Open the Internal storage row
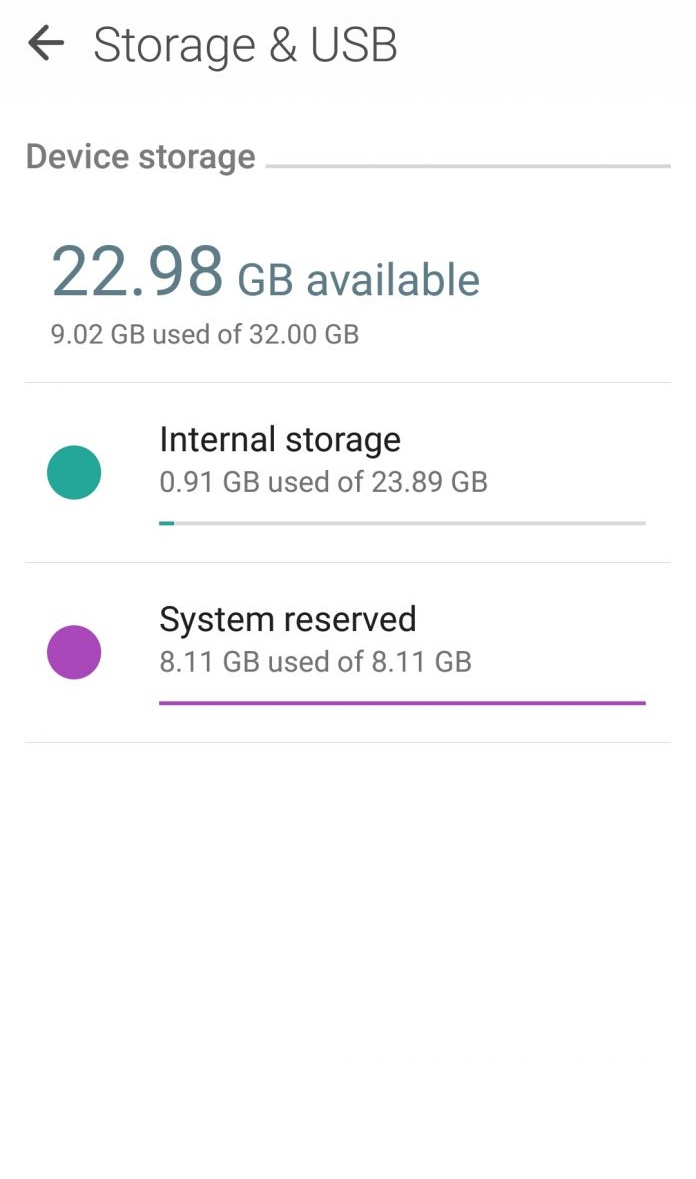Screen dimensions: 696x1179 coord(348,473)
